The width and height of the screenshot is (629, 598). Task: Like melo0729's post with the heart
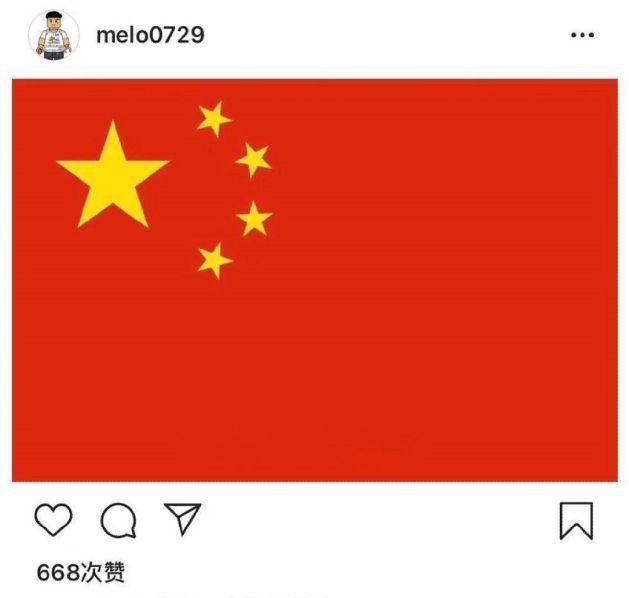(54, 519)
